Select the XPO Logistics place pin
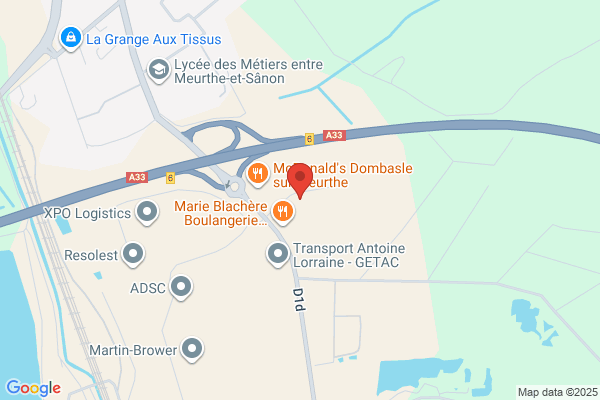Screen dimensions: 600x400 pos(148,212)
